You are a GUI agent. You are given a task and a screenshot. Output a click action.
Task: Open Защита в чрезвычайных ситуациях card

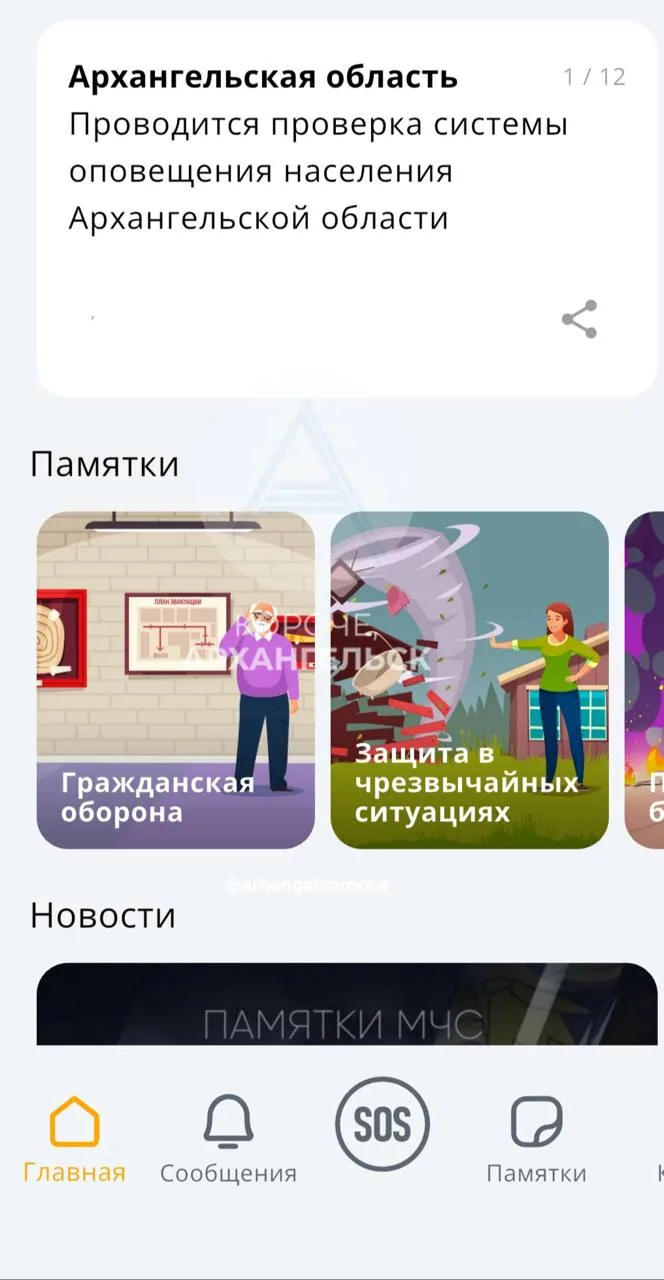click(x=469, y=680)
